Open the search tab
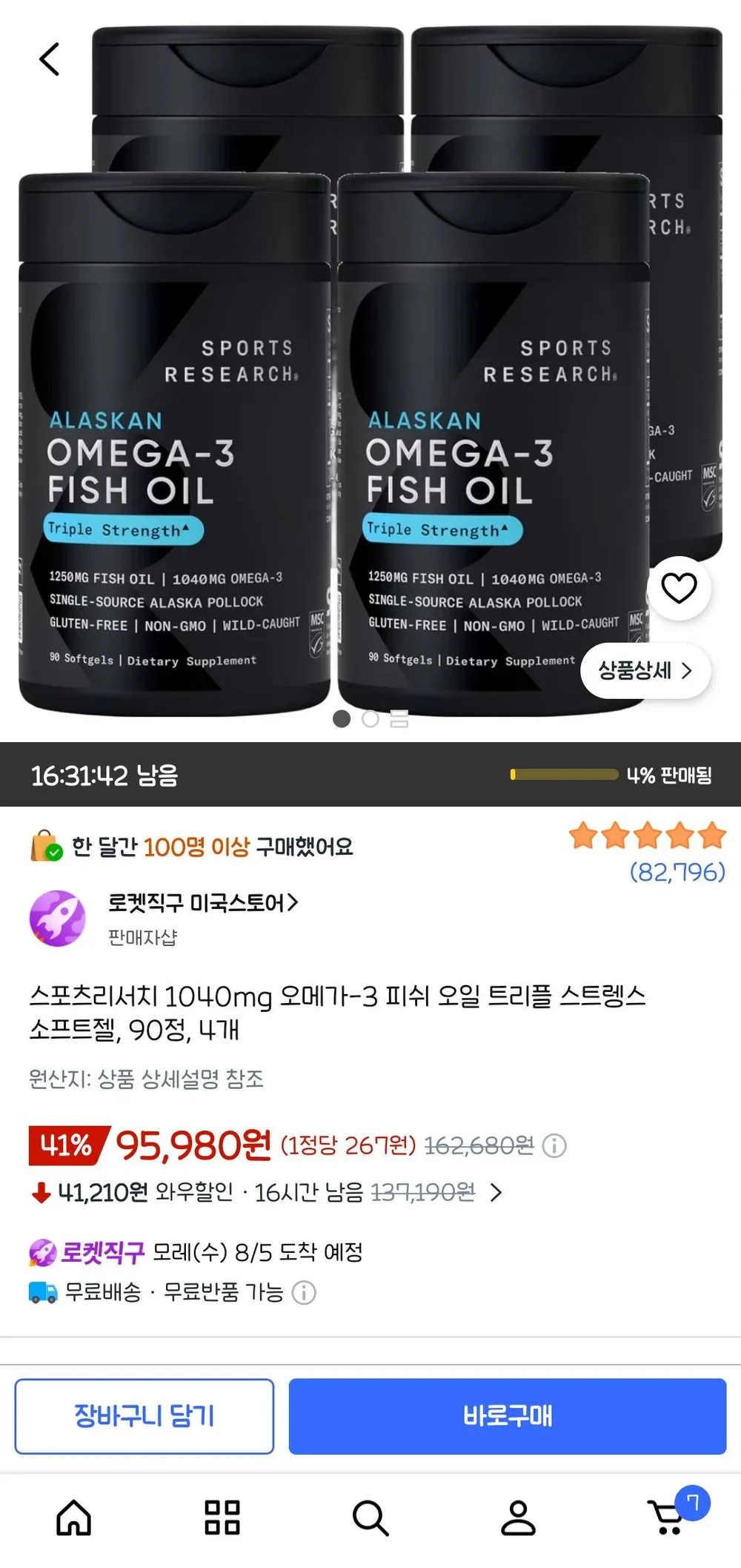The width and height of the screenshot is (741, 1568). 370,1517
